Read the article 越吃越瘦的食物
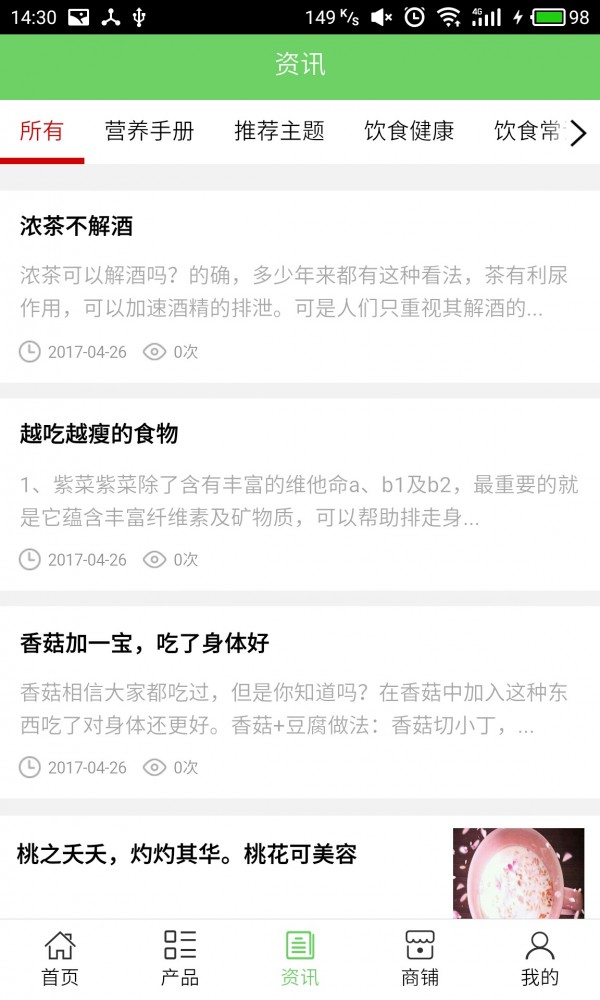600x1000 pixels. tap(99, 434)
